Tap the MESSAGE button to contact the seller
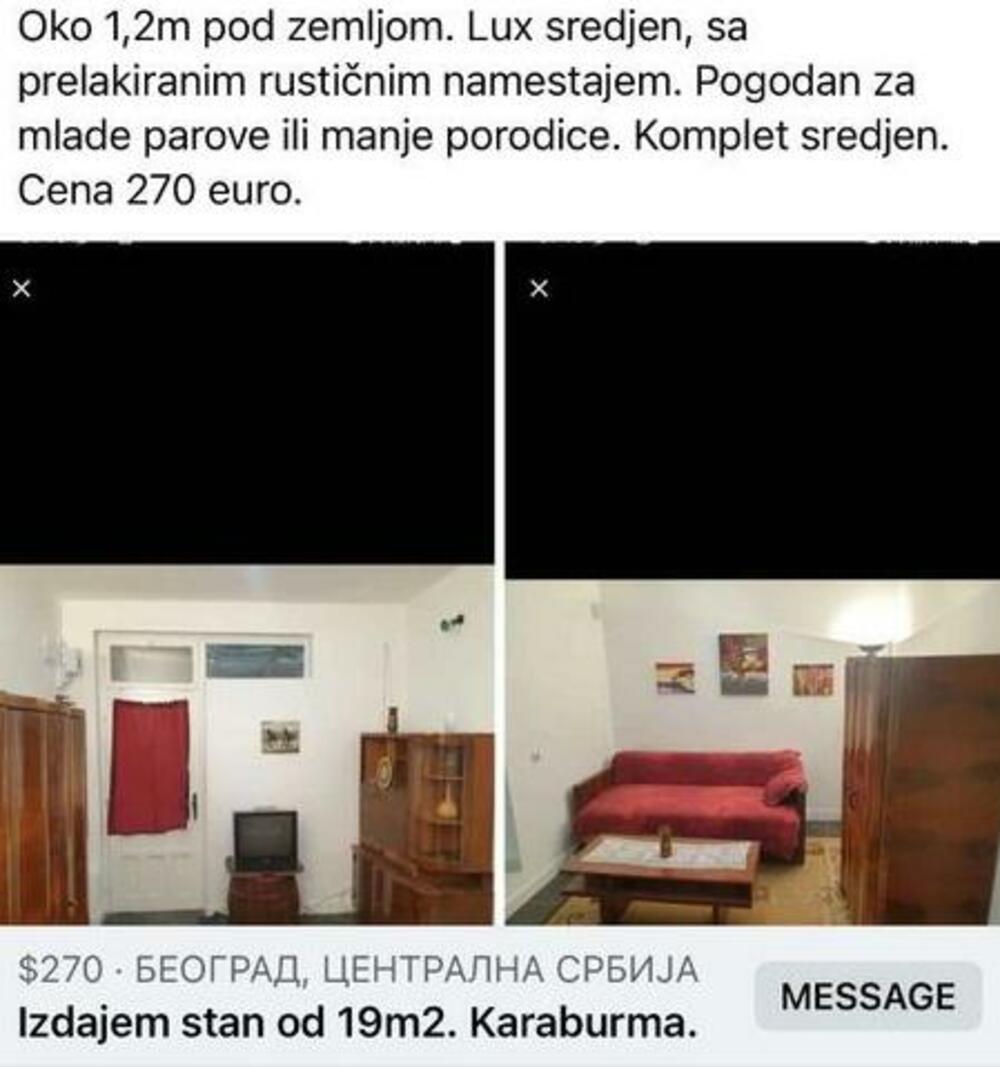Viewport: 1000px width, 1067px height. 867,997
